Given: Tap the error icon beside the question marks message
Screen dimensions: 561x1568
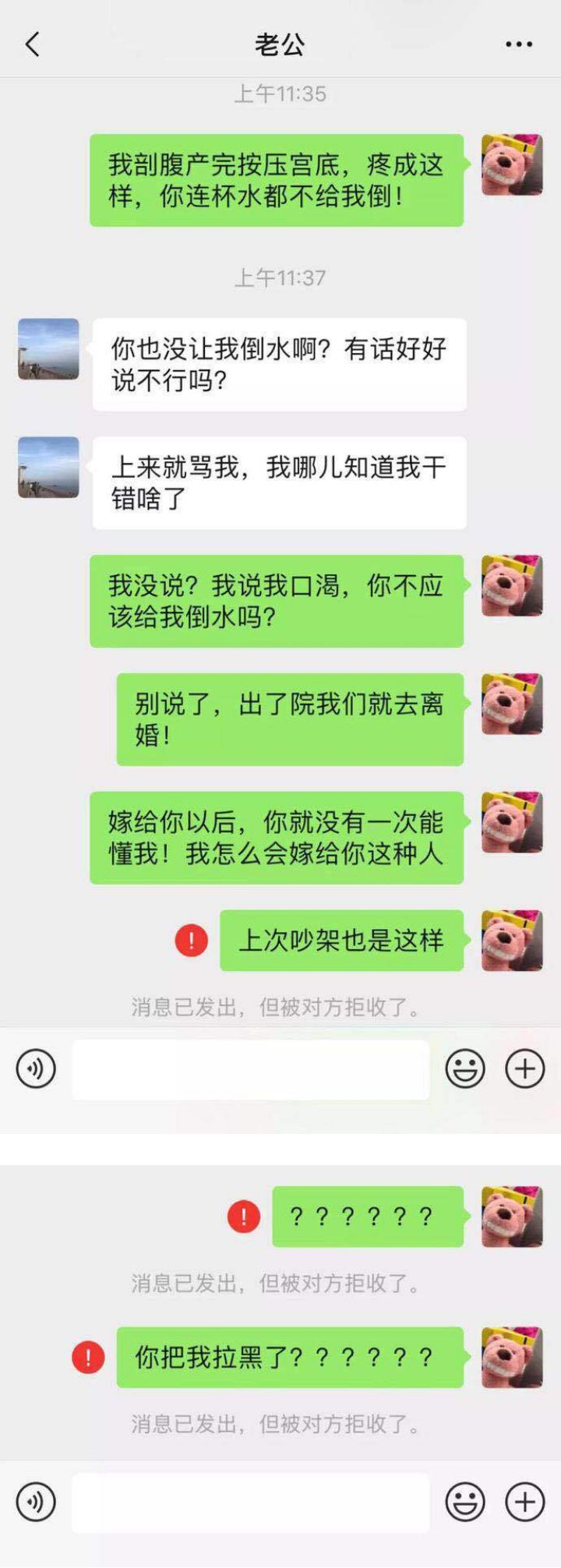Looking at the screenshot, I should point(242,1216).
